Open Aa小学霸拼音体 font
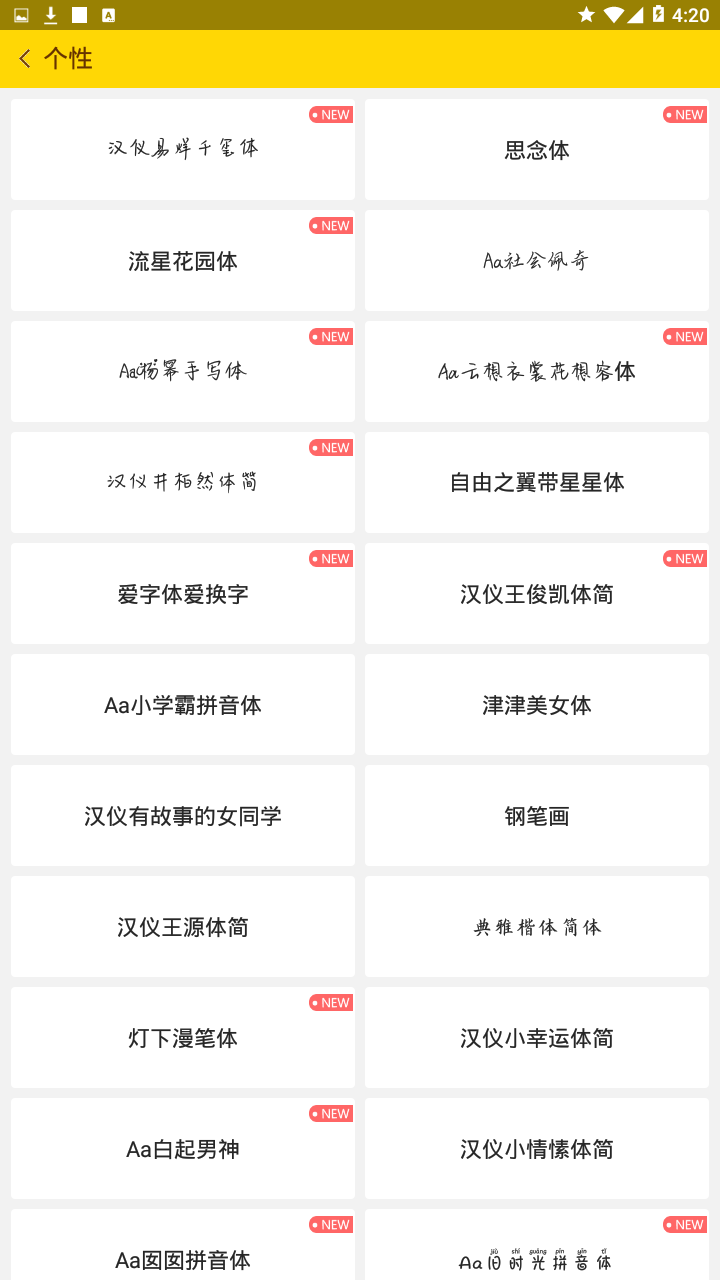This screenshot has width=720, height=1280. (x=183, y=705)
